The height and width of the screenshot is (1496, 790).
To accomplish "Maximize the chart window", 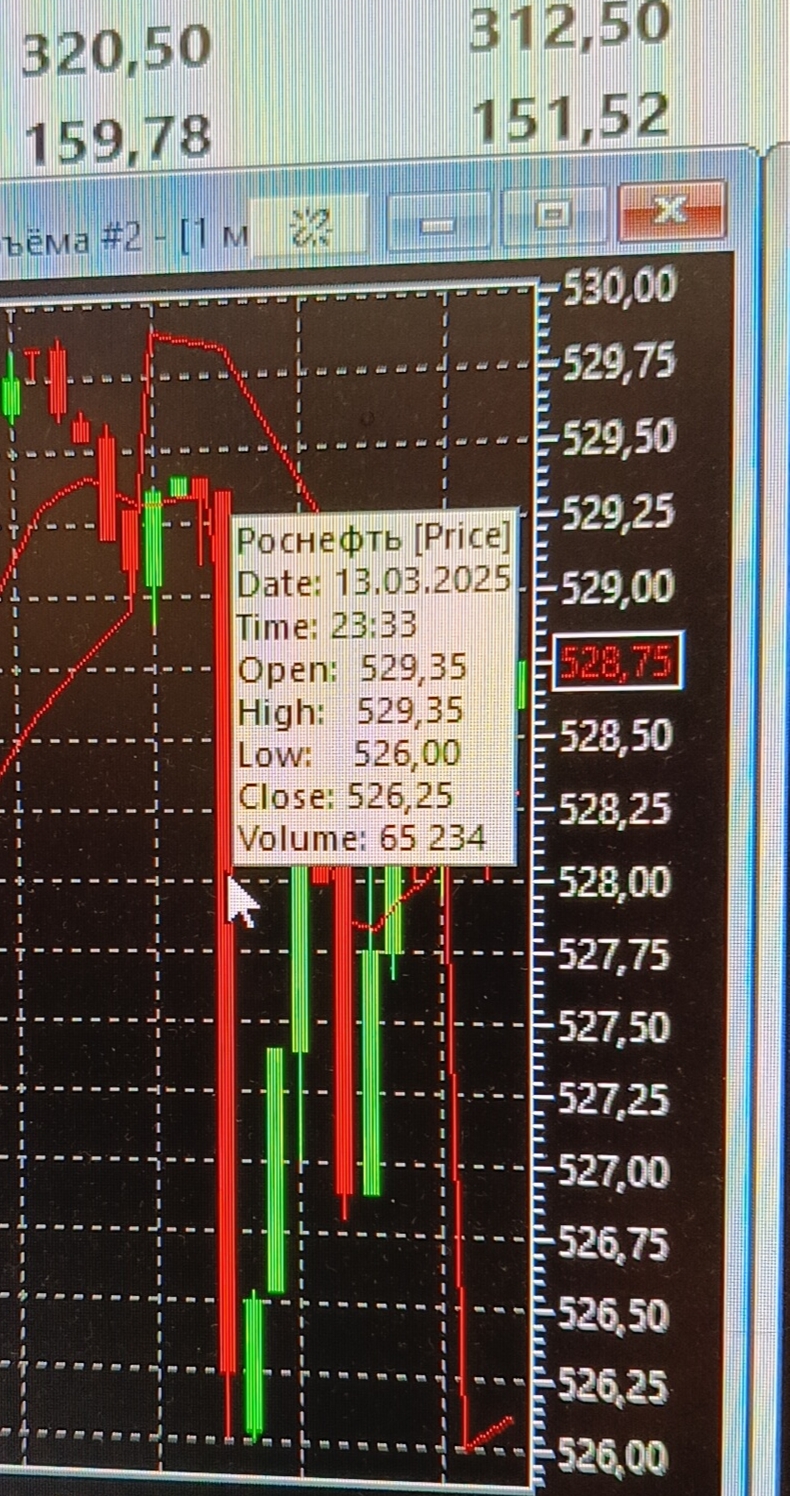I will (553, 214).
